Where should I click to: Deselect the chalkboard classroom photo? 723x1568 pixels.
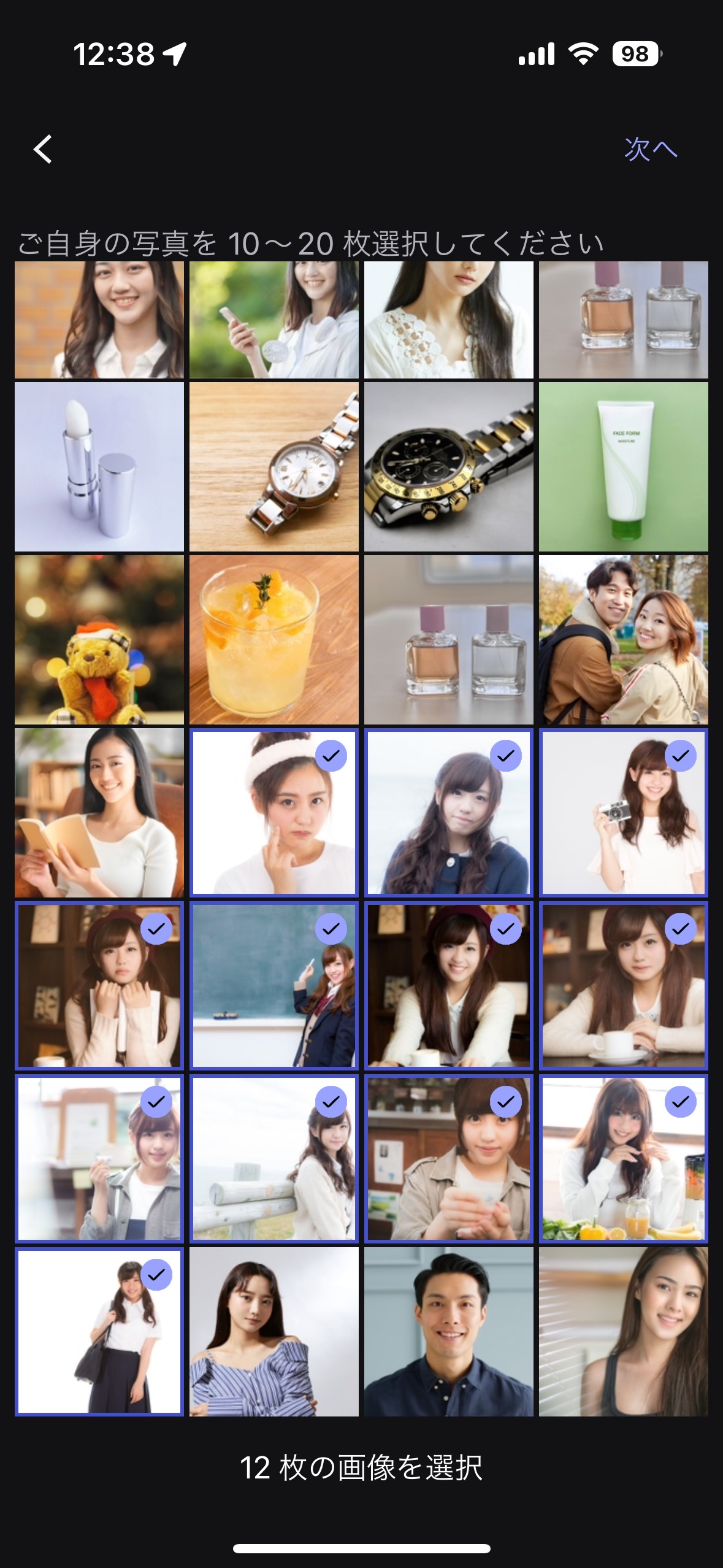tap(274, 986)
